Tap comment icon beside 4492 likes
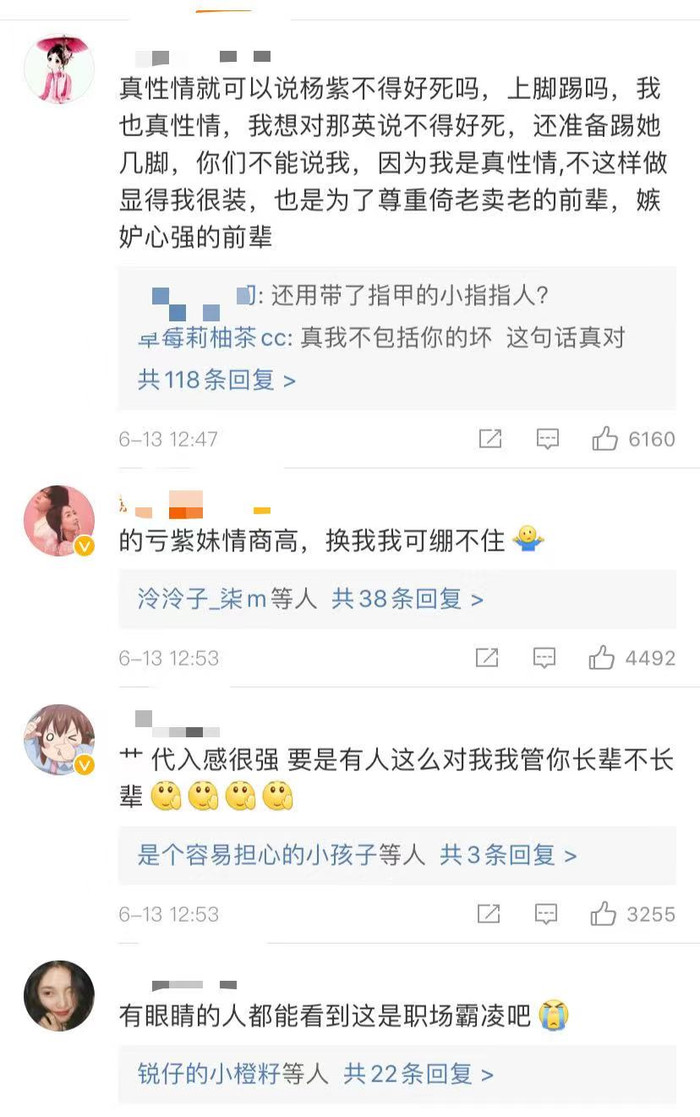Image resolution: width=700 pixels, height=1117 pixels. click(545, 658)
